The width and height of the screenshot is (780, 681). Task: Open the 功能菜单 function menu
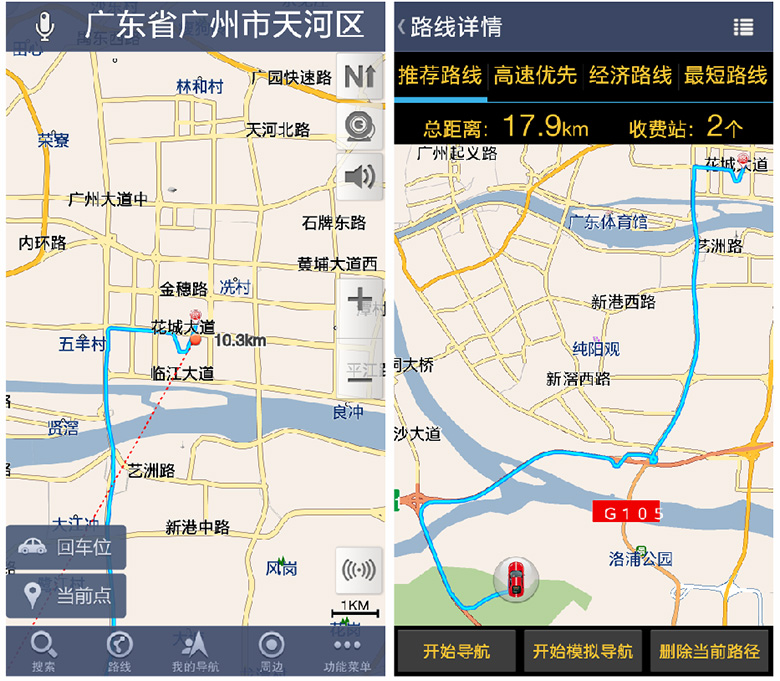(x=346, y=652)
